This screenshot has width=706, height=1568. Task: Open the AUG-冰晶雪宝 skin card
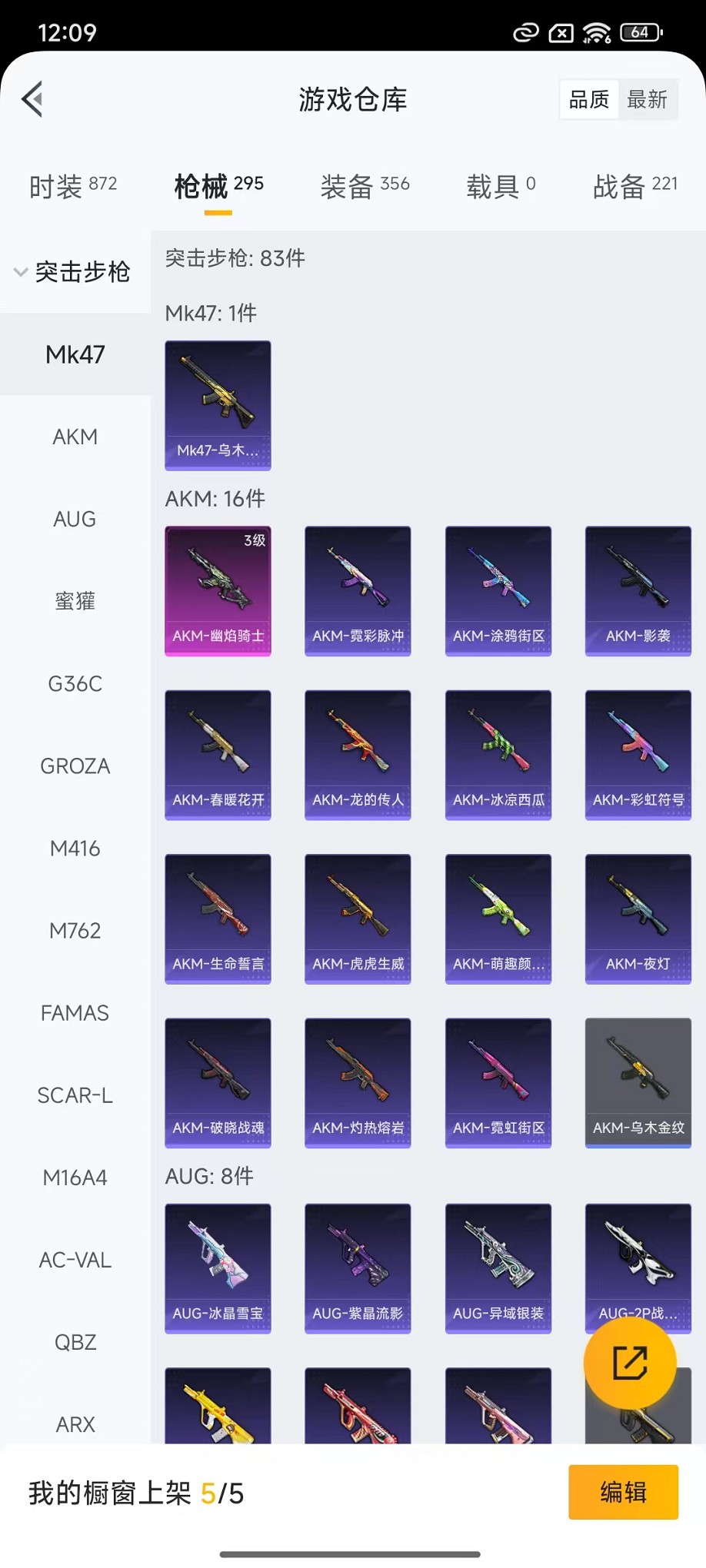pos(218,1267)
